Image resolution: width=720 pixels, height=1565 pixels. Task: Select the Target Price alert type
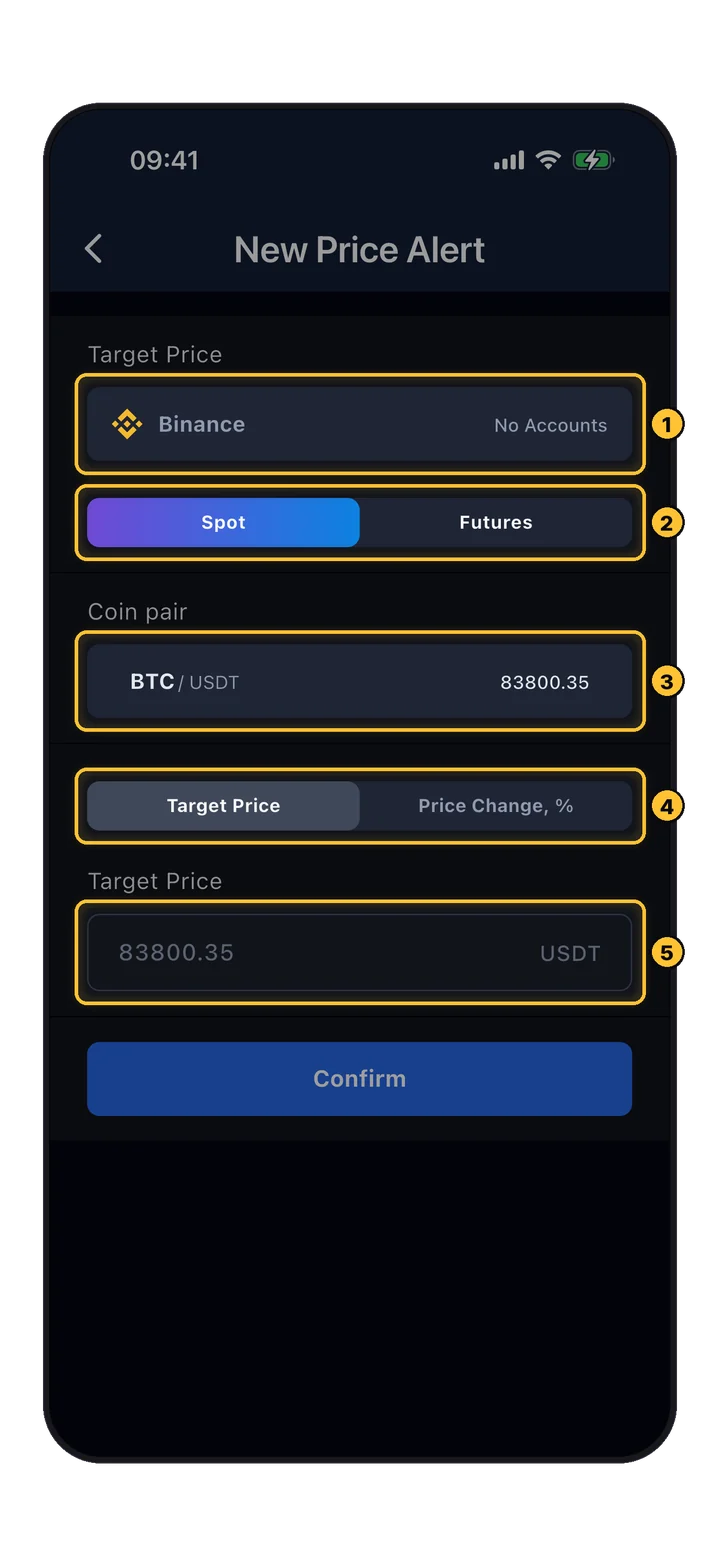point(223,806)
